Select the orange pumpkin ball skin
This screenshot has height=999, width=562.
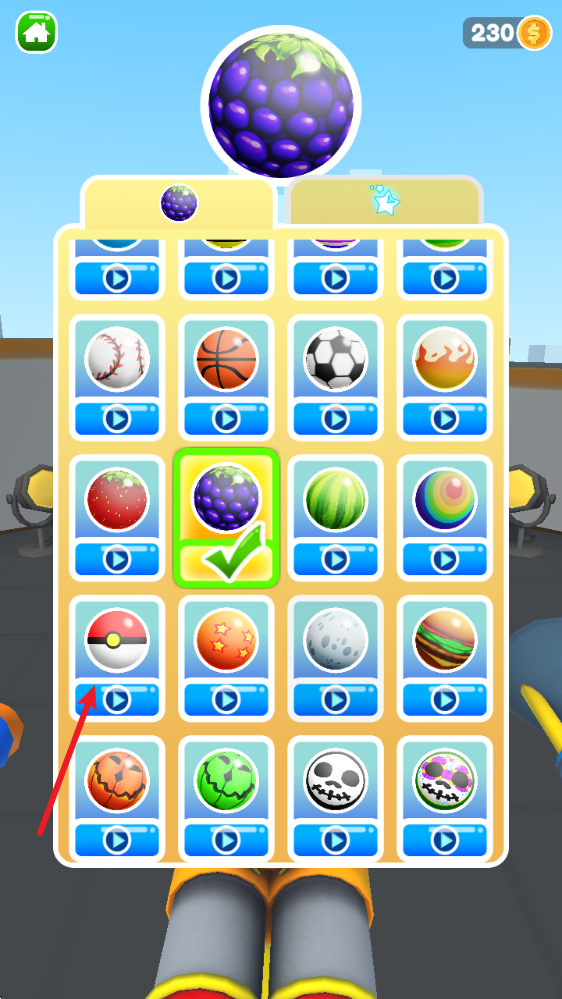[117, 798]
